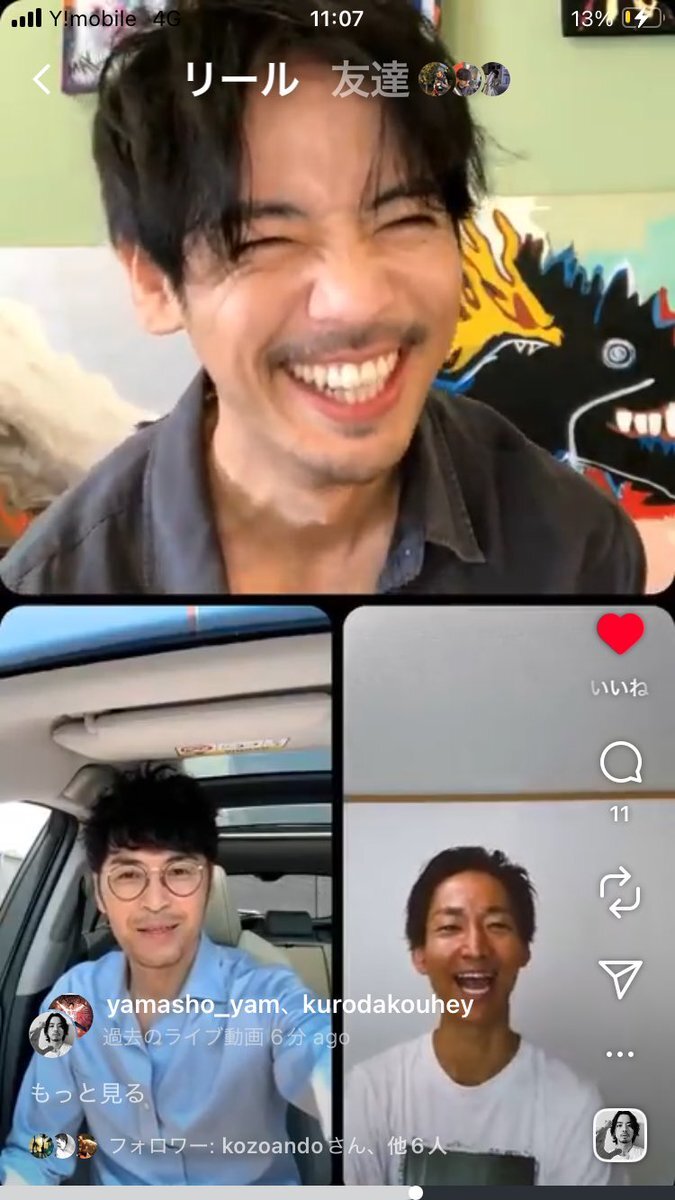Open the comments bubble
Viewport: 675px width, 1200px height.
(620, 764)
